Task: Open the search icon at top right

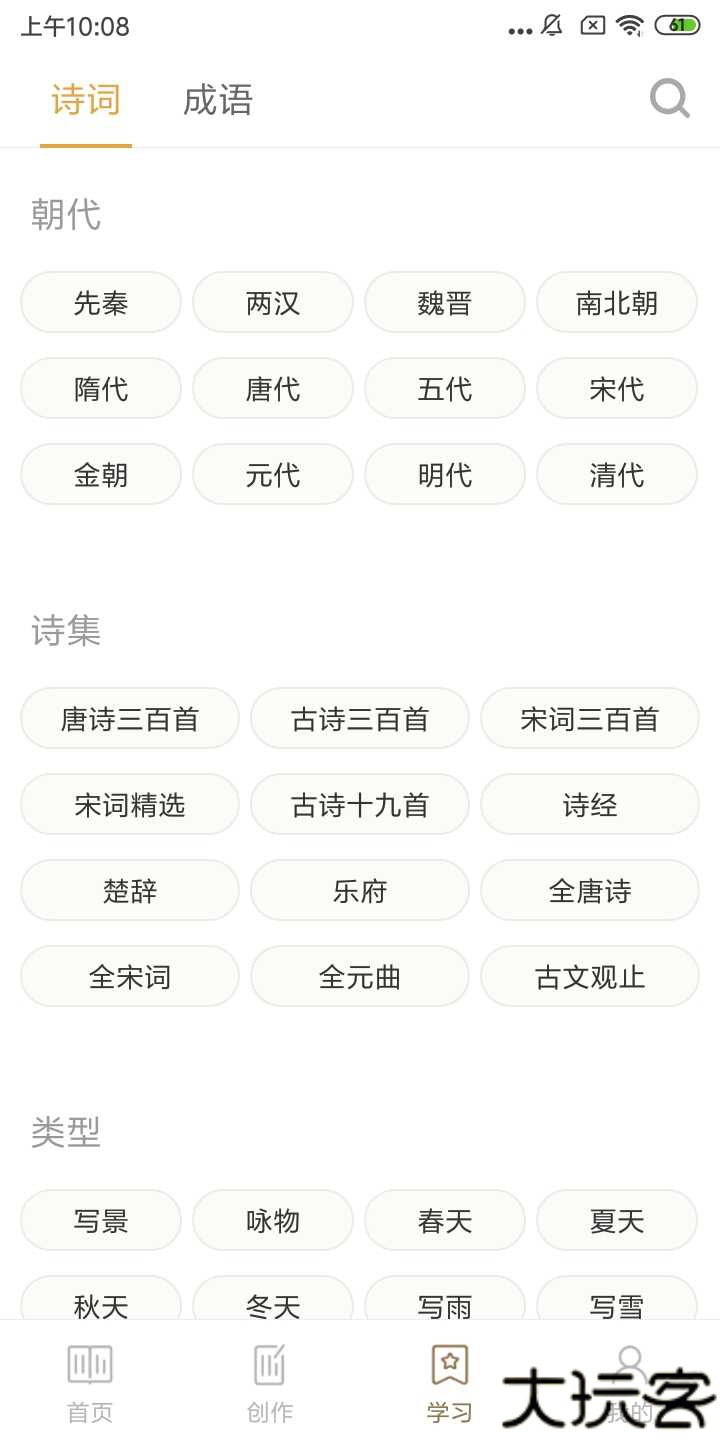Action: click(x=668, y=98)
